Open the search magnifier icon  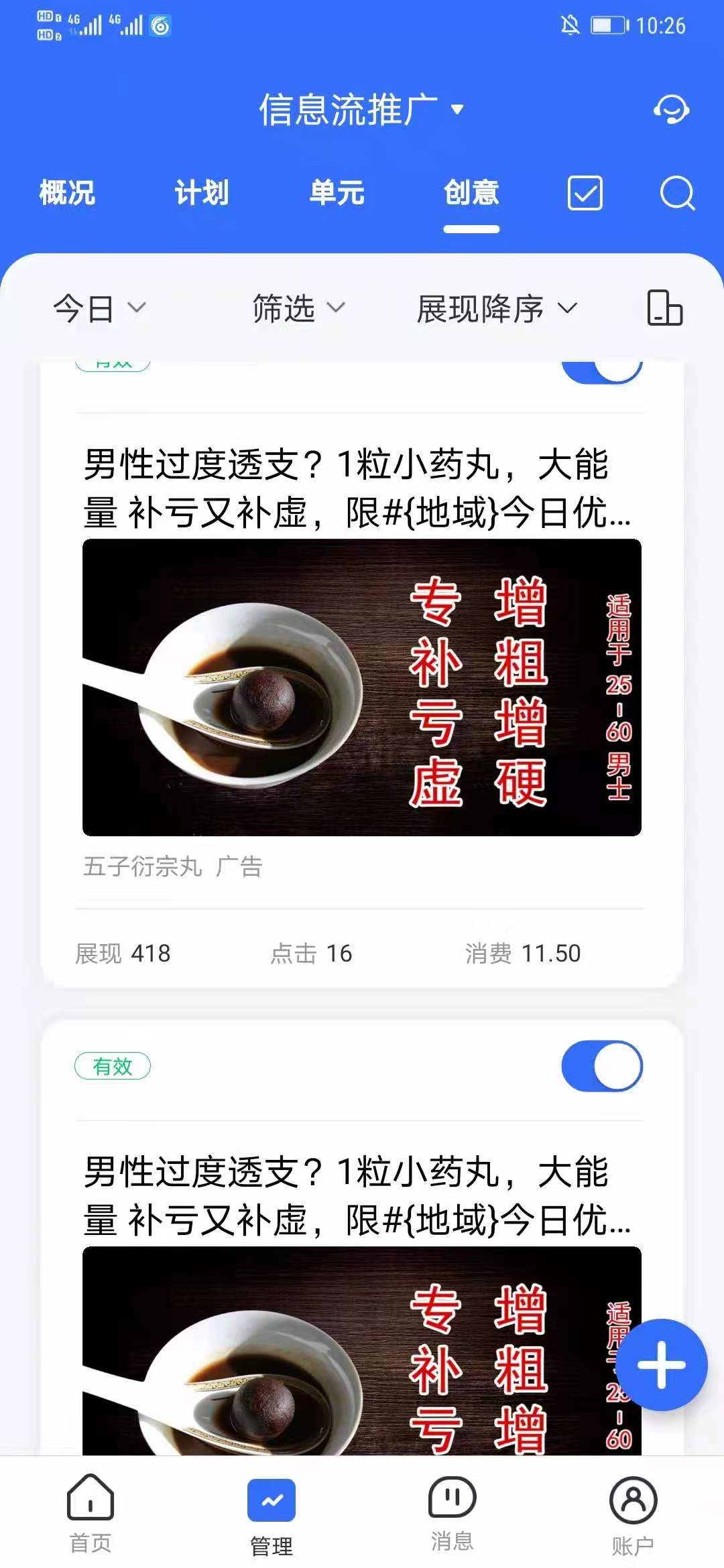(x=677, y=193)
